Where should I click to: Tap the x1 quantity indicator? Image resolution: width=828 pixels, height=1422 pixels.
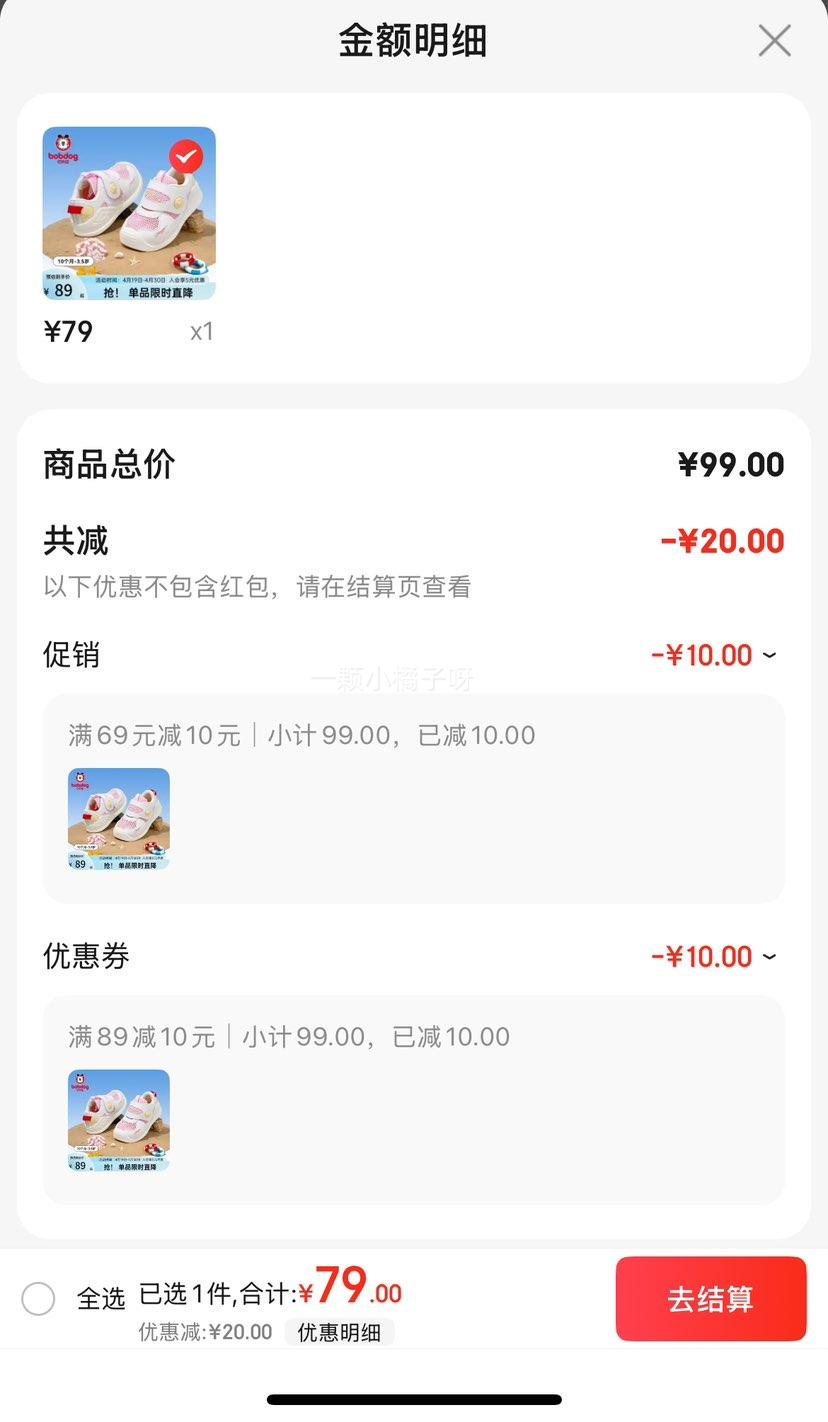click(x=201, y=331)
